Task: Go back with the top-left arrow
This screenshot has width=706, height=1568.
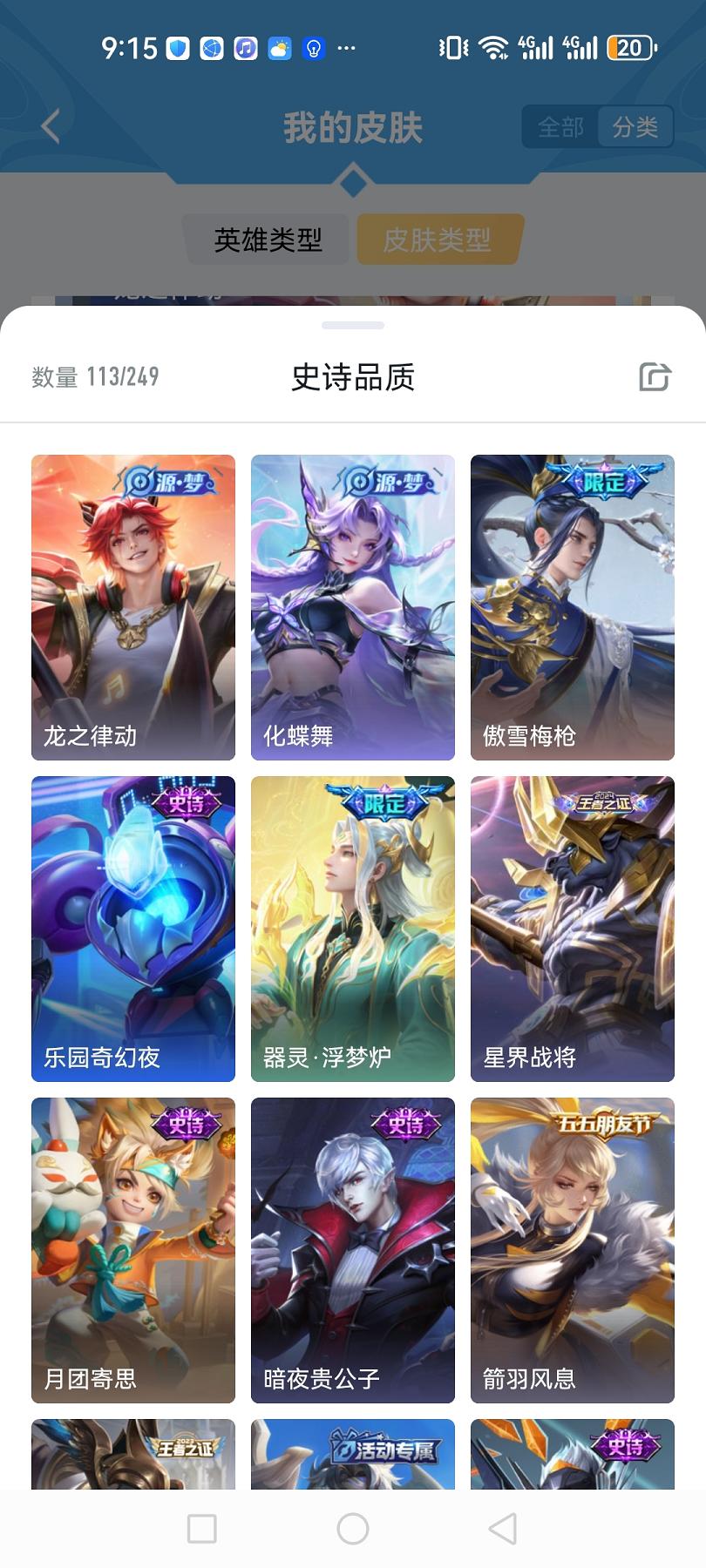Action: (51, 127)
